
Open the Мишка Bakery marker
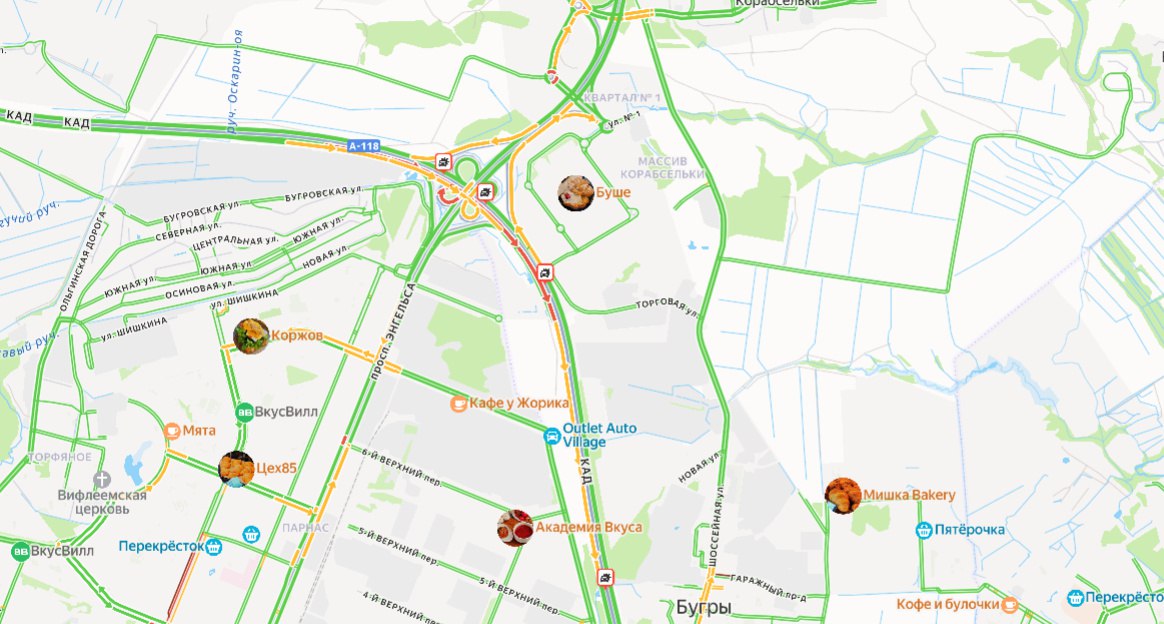843,495
